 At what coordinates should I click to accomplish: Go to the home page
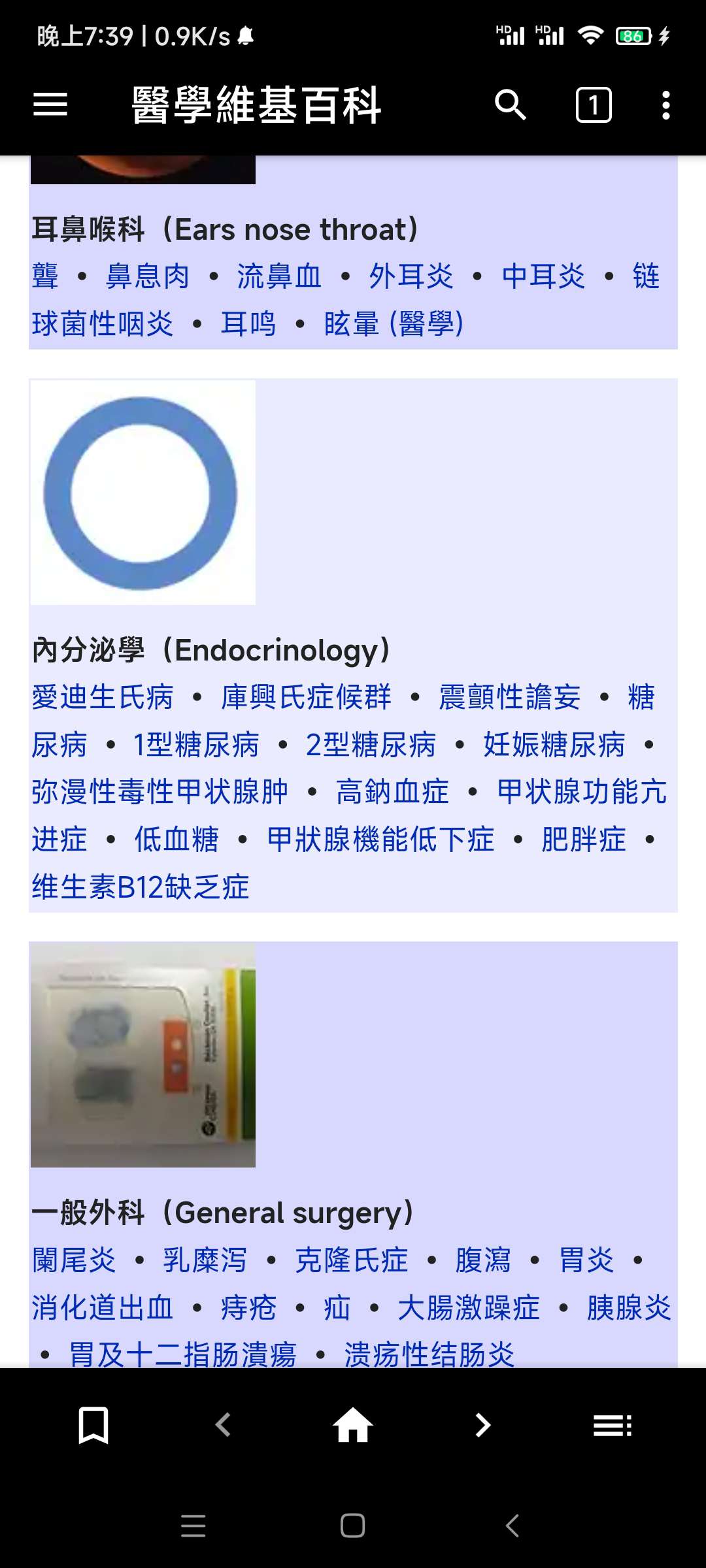(353, 1426)
